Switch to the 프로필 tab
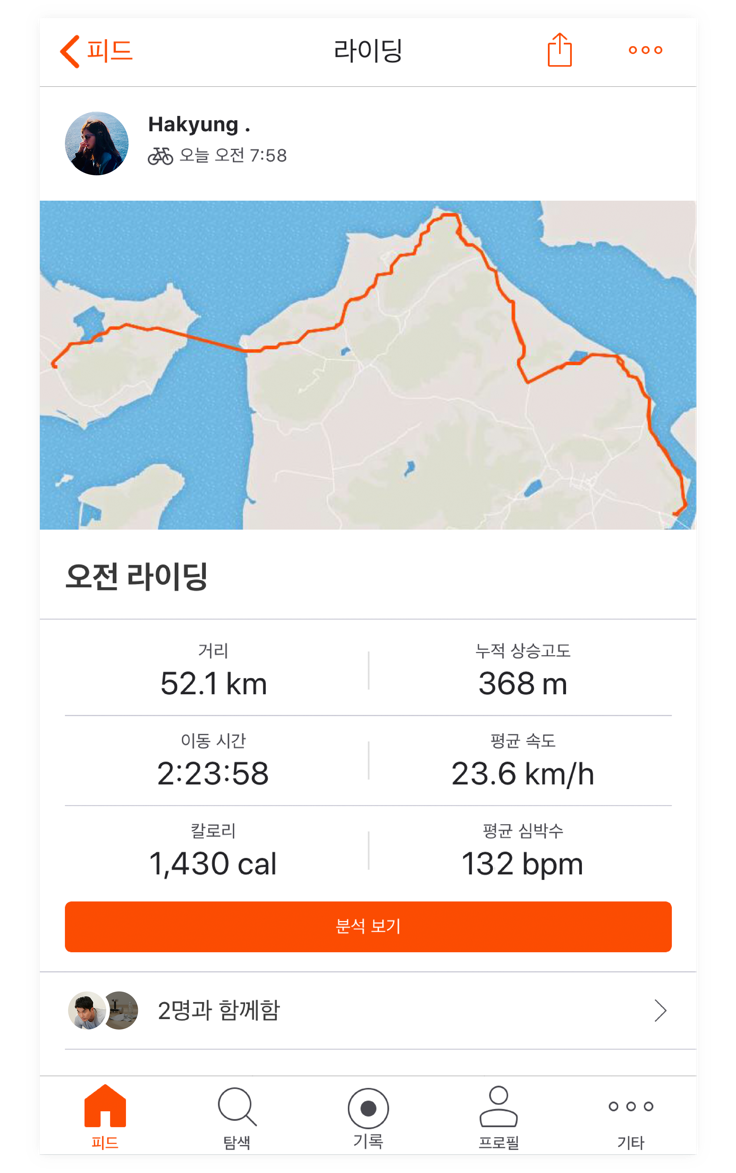The height and width of the screenshot is (1173, 736). (x=499, y=1117)
